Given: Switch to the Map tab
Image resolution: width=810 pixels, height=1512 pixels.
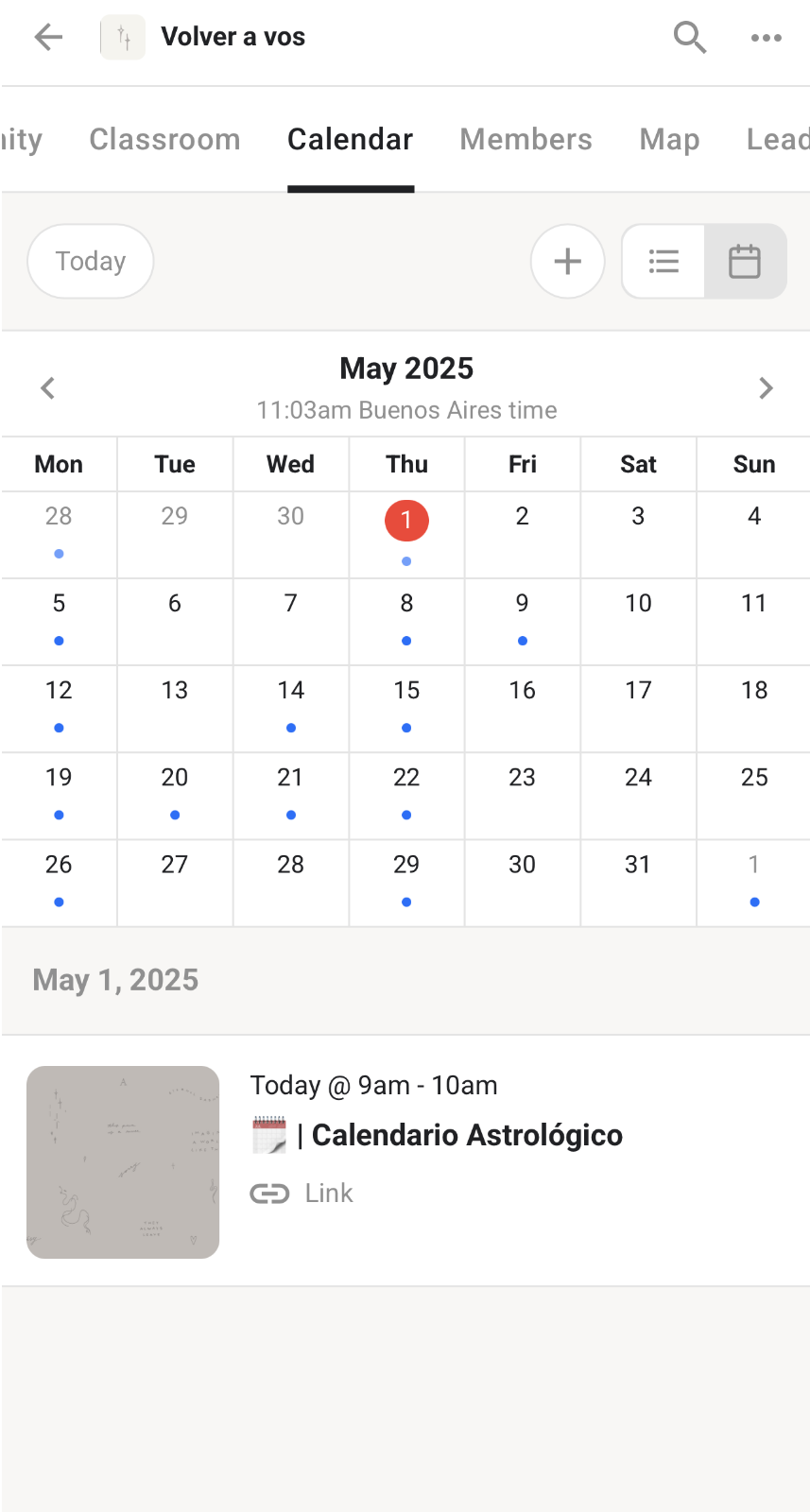Looking at the screenshot, I should coord(670,139).
